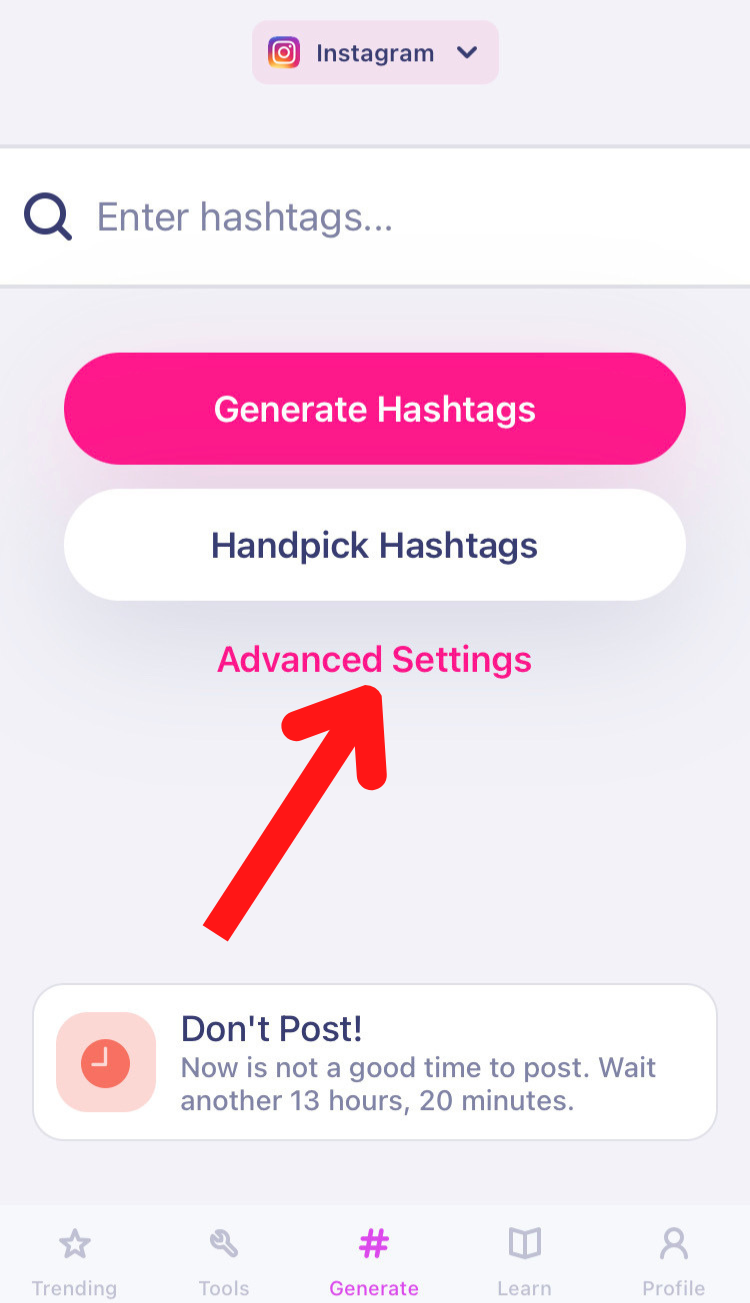750x1303 pixels.
Task: Open the Learn book icon
Action: pos(524,1243)
